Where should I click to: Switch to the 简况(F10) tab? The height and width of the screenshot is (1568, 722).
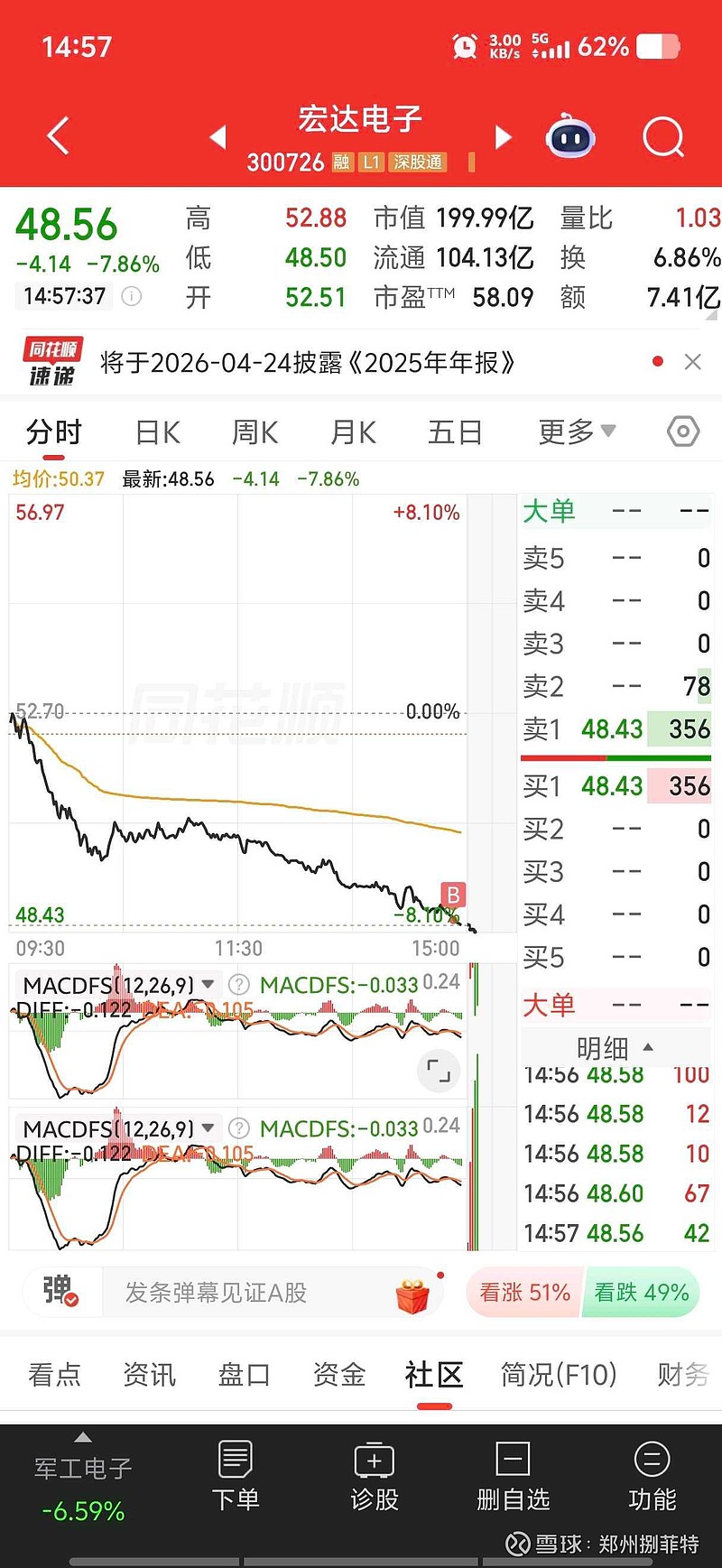[559, 1374]
